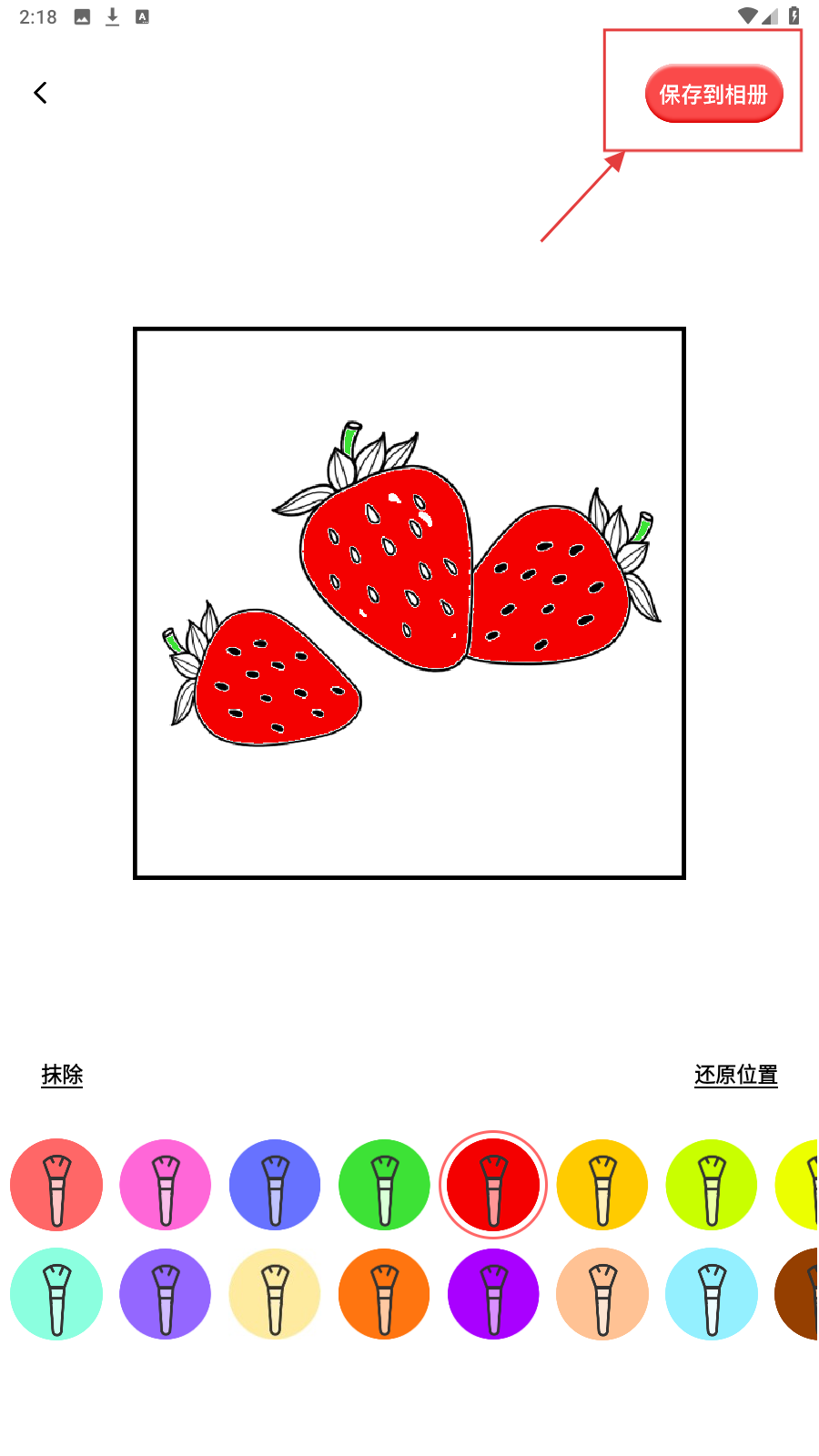
Task: Tap 还原位置 to reset position
Action: [x=735, y=1075]
